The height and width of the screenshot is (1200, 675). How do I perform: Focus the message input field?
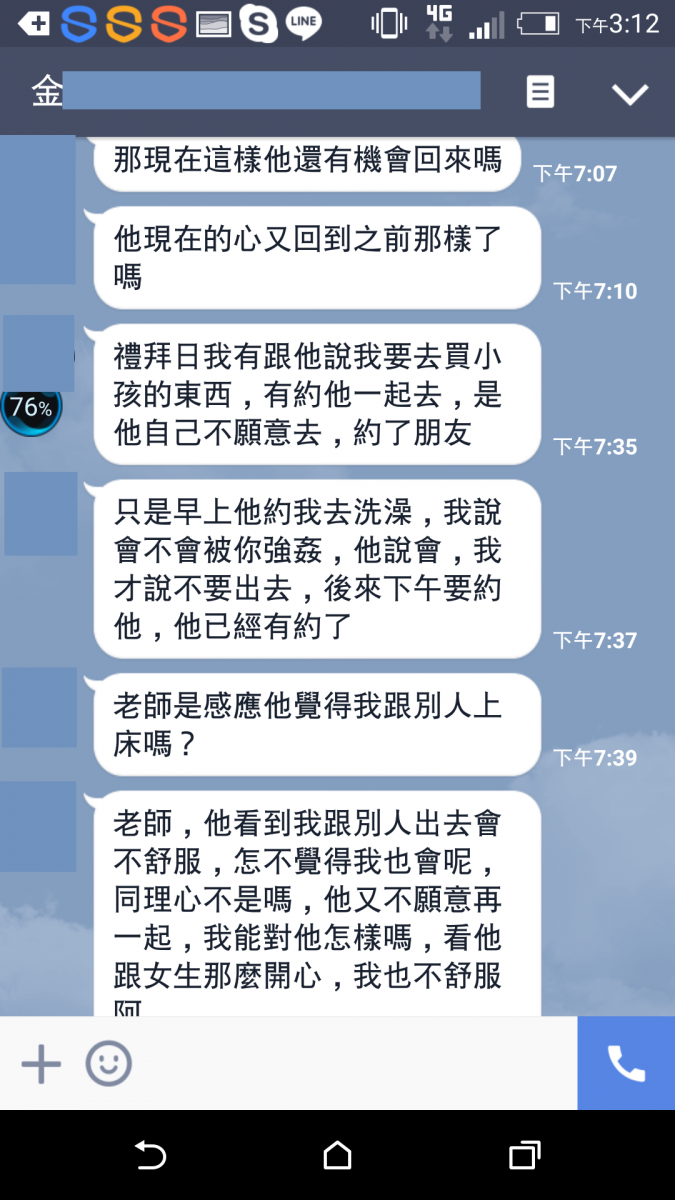click(x=350, y=1064)
